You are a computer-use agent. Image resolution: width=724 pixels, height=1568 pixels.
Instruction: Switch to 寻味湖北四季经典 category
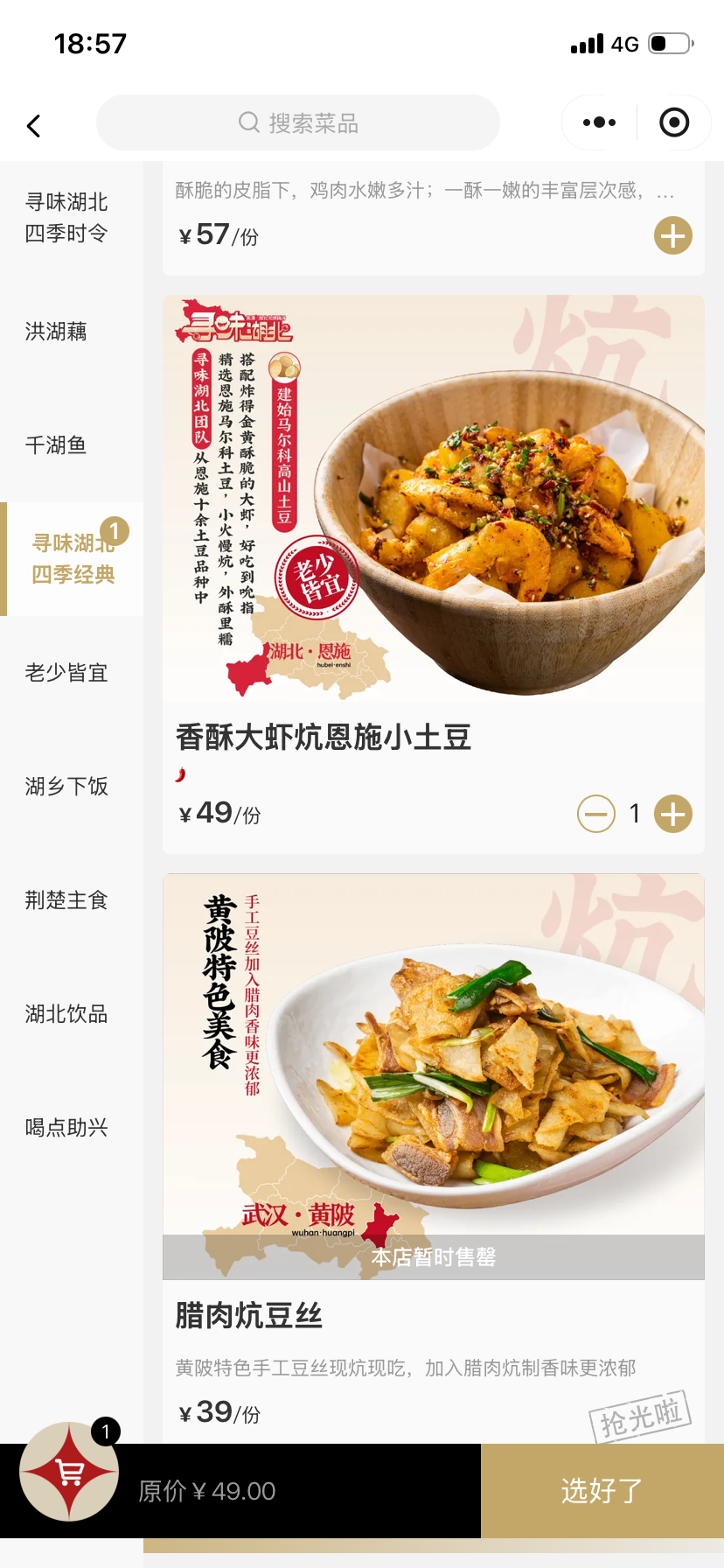coord(73,559)
